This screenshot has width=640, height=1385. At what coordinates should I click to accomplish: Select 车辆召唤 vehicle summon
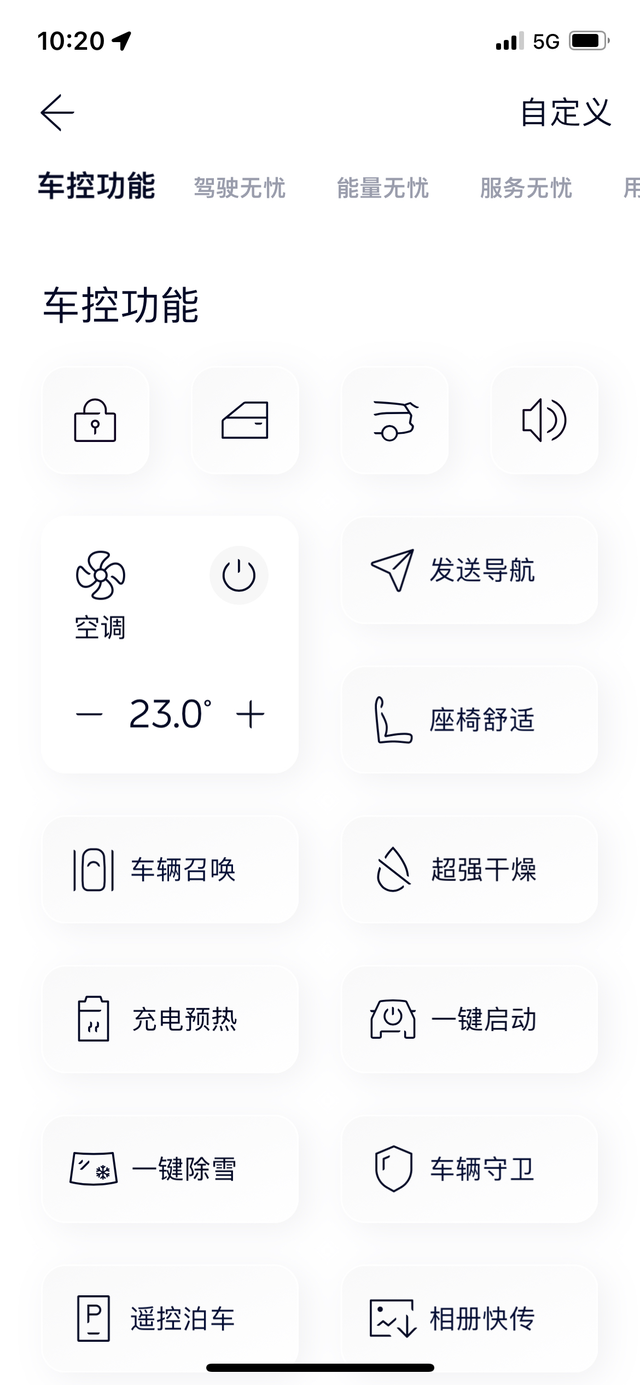click(170, 869)
